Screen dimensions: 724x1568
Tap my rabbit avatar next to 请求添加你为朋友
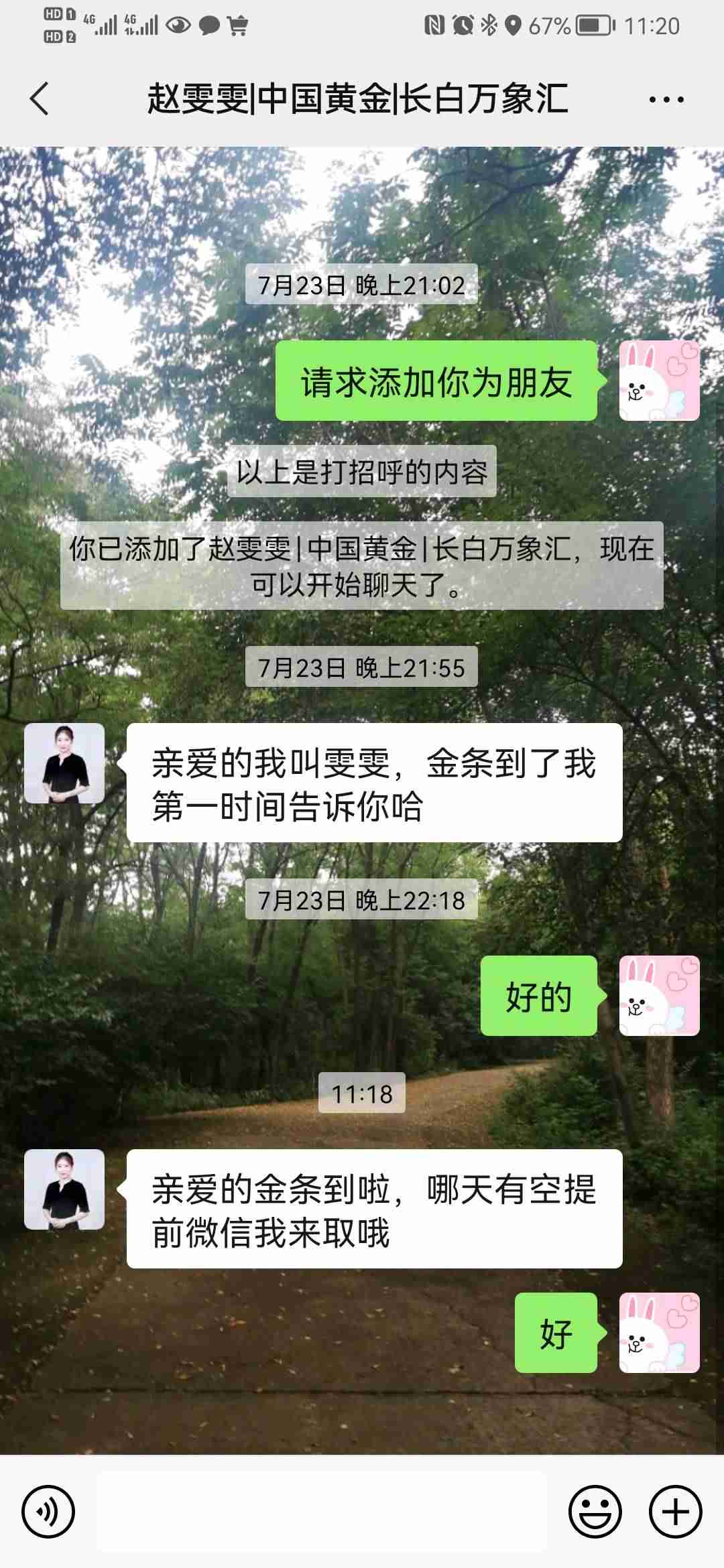tap(659, 381)
